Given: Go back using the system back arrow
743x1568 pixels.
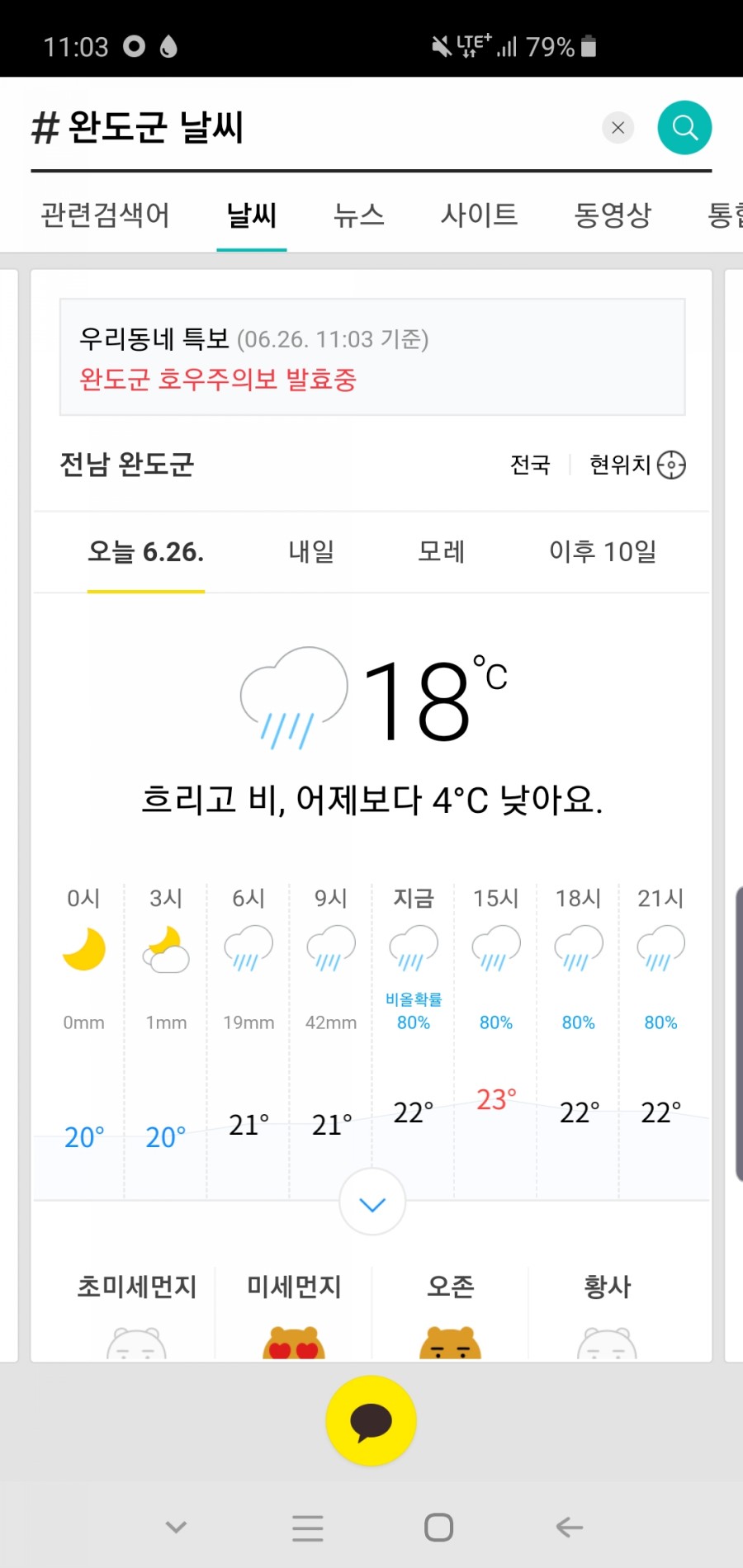Looking at the screenshot, I should click(x=570, y=1528).
